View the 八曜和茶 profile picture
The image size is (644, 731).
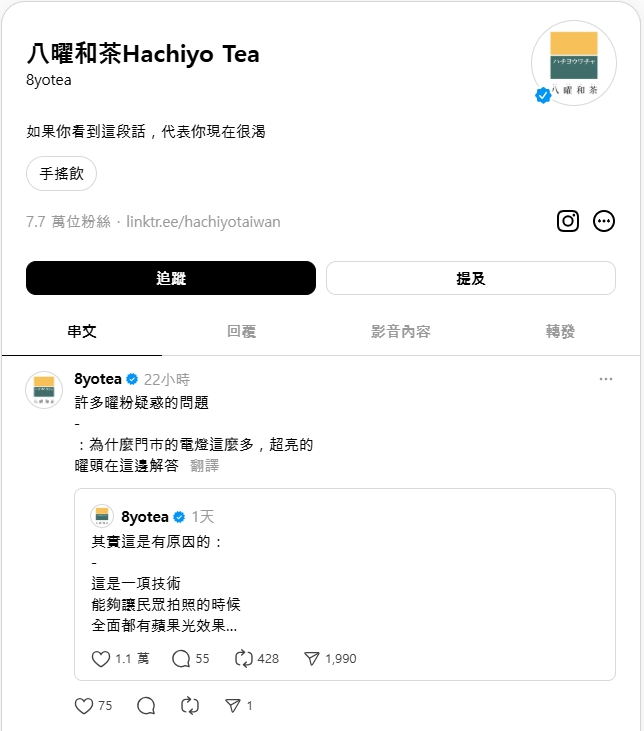[x=573, y=62]
